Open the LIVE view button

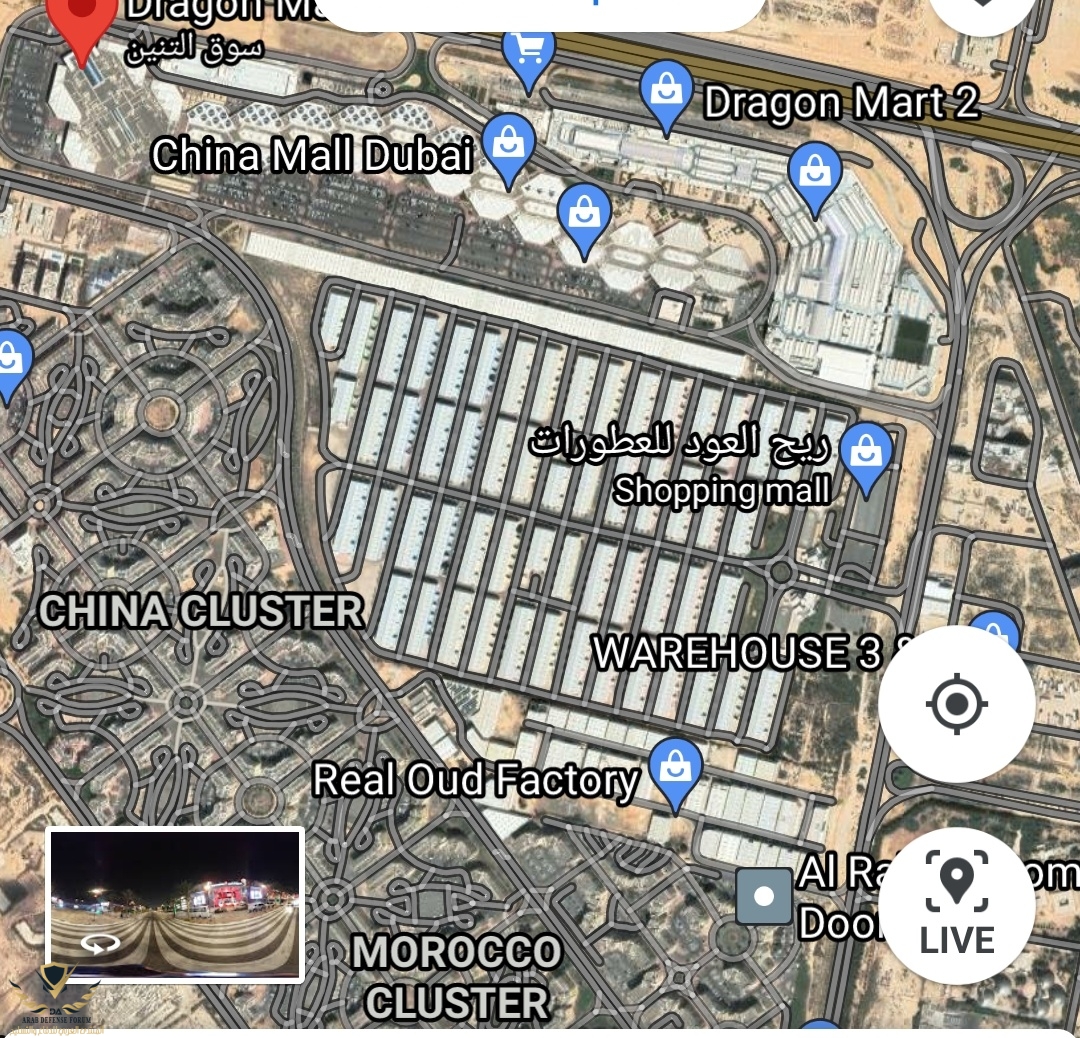tap(956, 906)
